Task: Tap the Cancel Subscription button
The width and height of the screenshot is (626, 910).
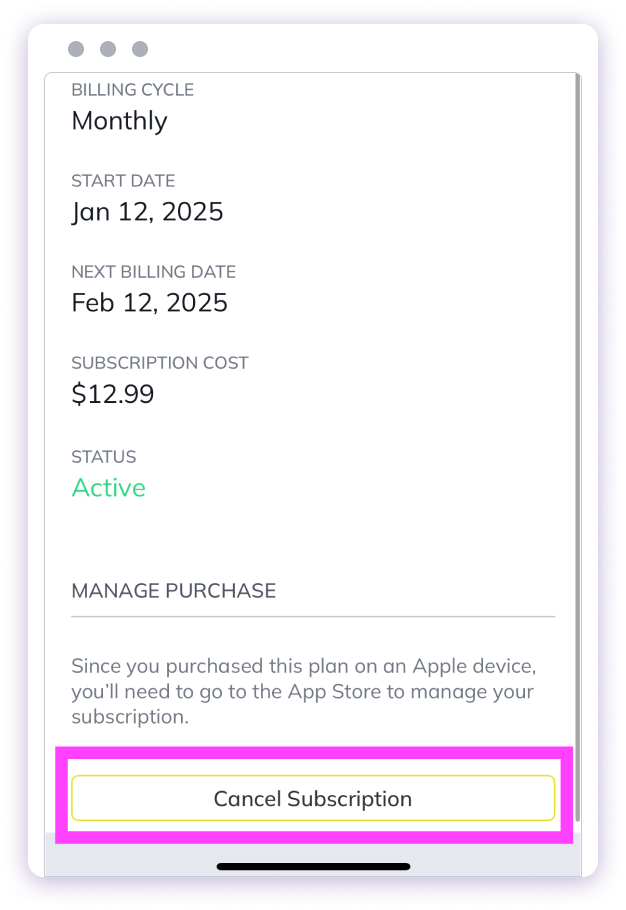Action: pos(312,798)
